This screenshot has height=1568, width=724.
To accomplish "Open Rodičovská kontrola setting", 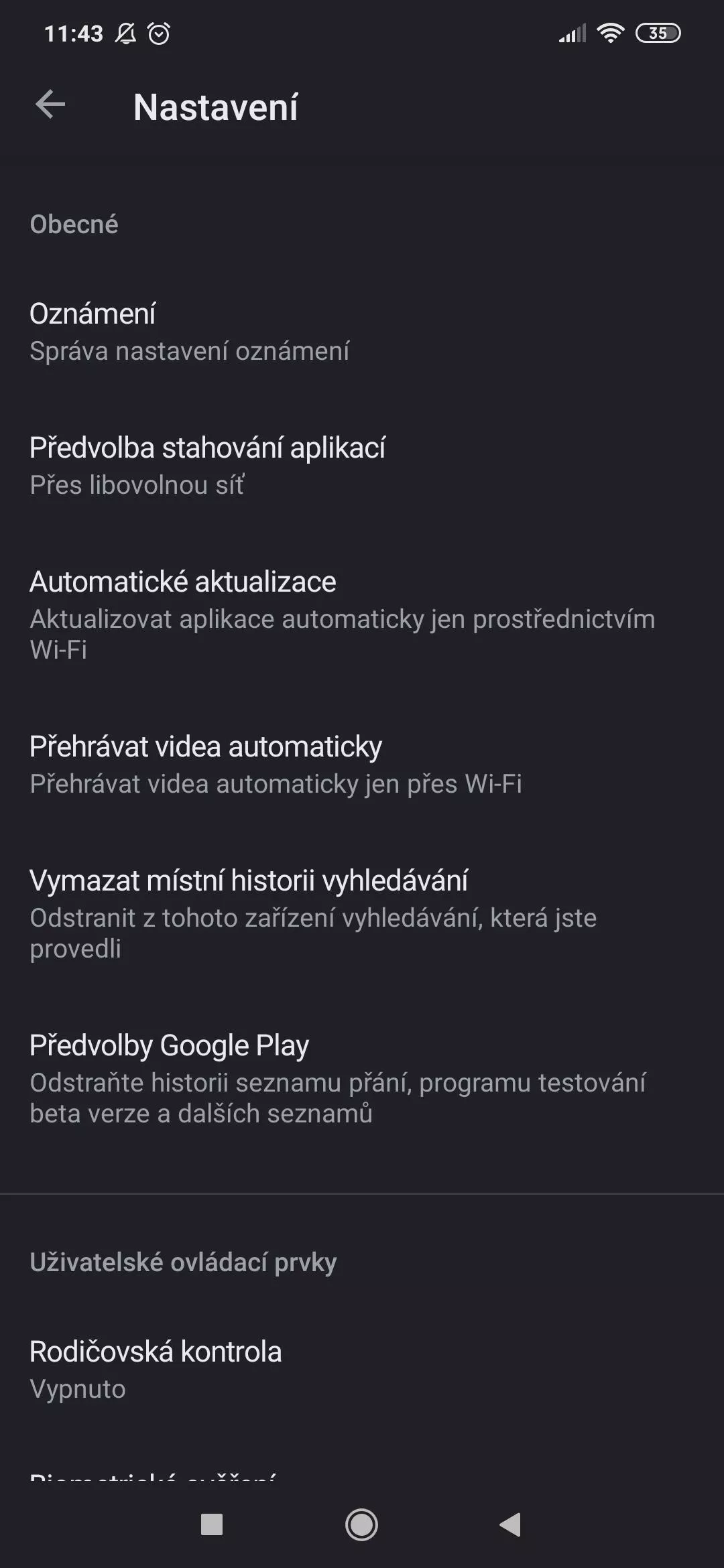I will coord(362,1369).
